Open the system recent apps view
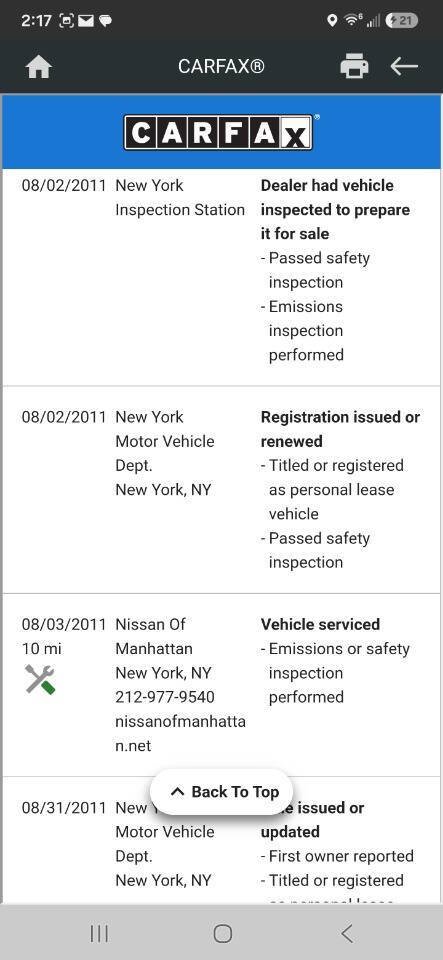This screenshot has width=443, height=960. (x=99, y=933)
